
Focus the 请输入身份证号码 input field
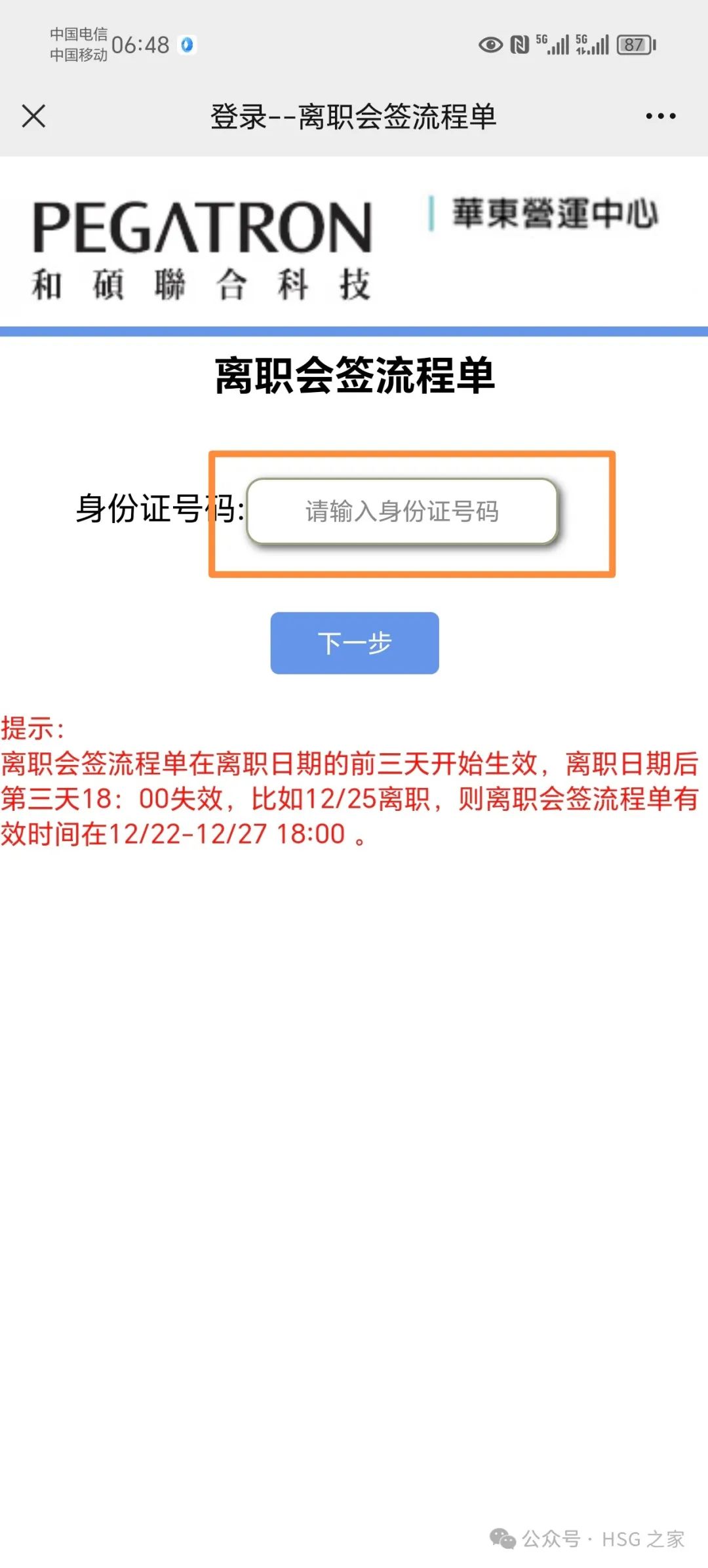tap(402, 511)
